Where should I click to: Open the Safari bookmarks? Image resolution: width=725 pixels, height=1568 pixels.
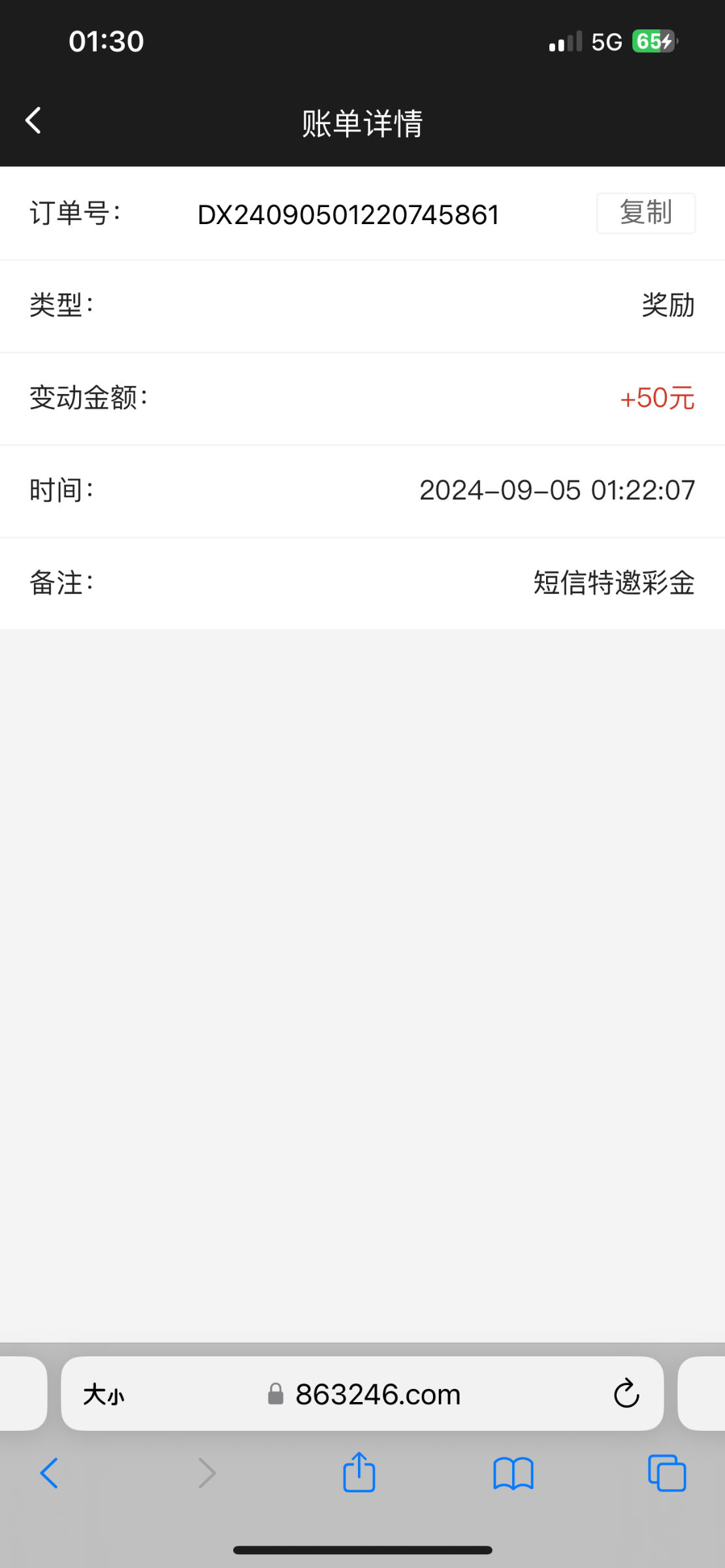[513, 1473]
